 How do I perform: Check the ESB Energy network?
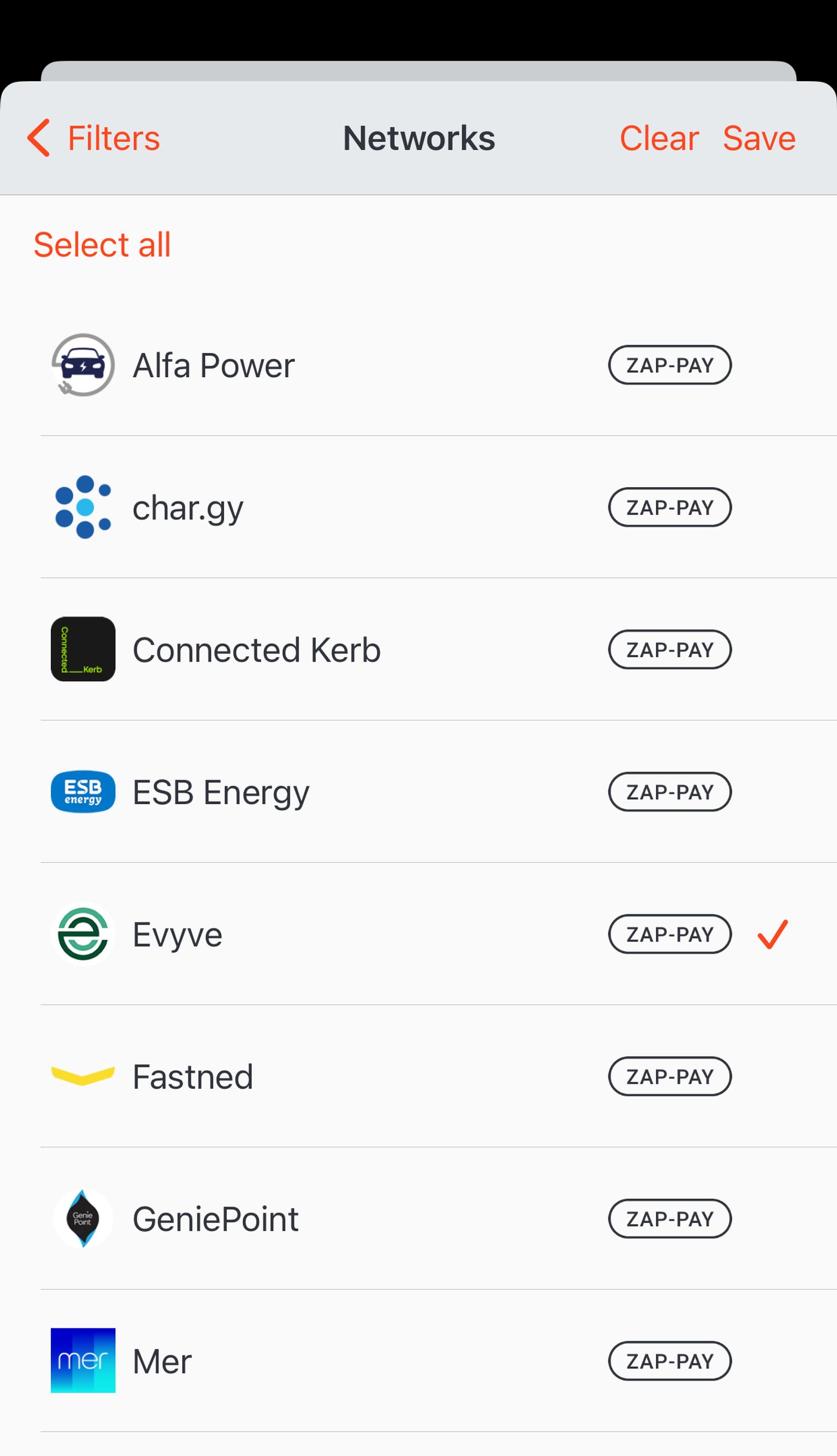click(x=418, y=792)
